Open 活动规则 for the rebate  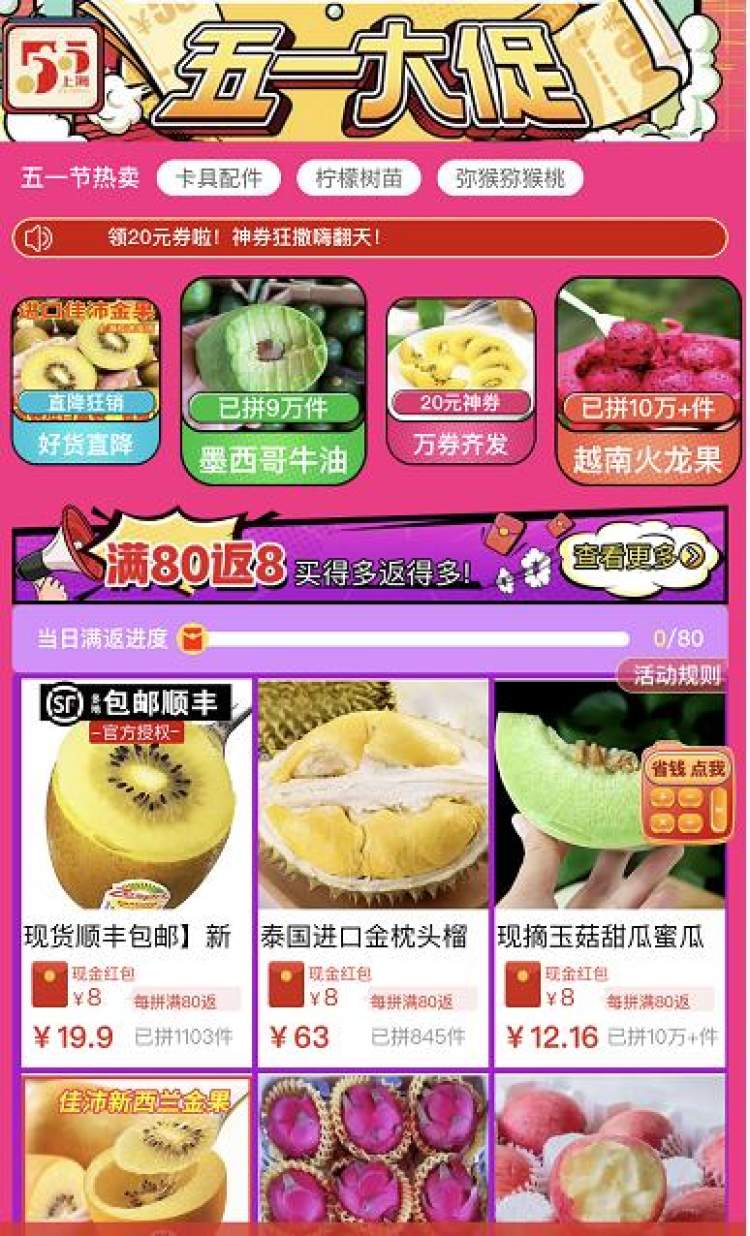pos(676,675)
